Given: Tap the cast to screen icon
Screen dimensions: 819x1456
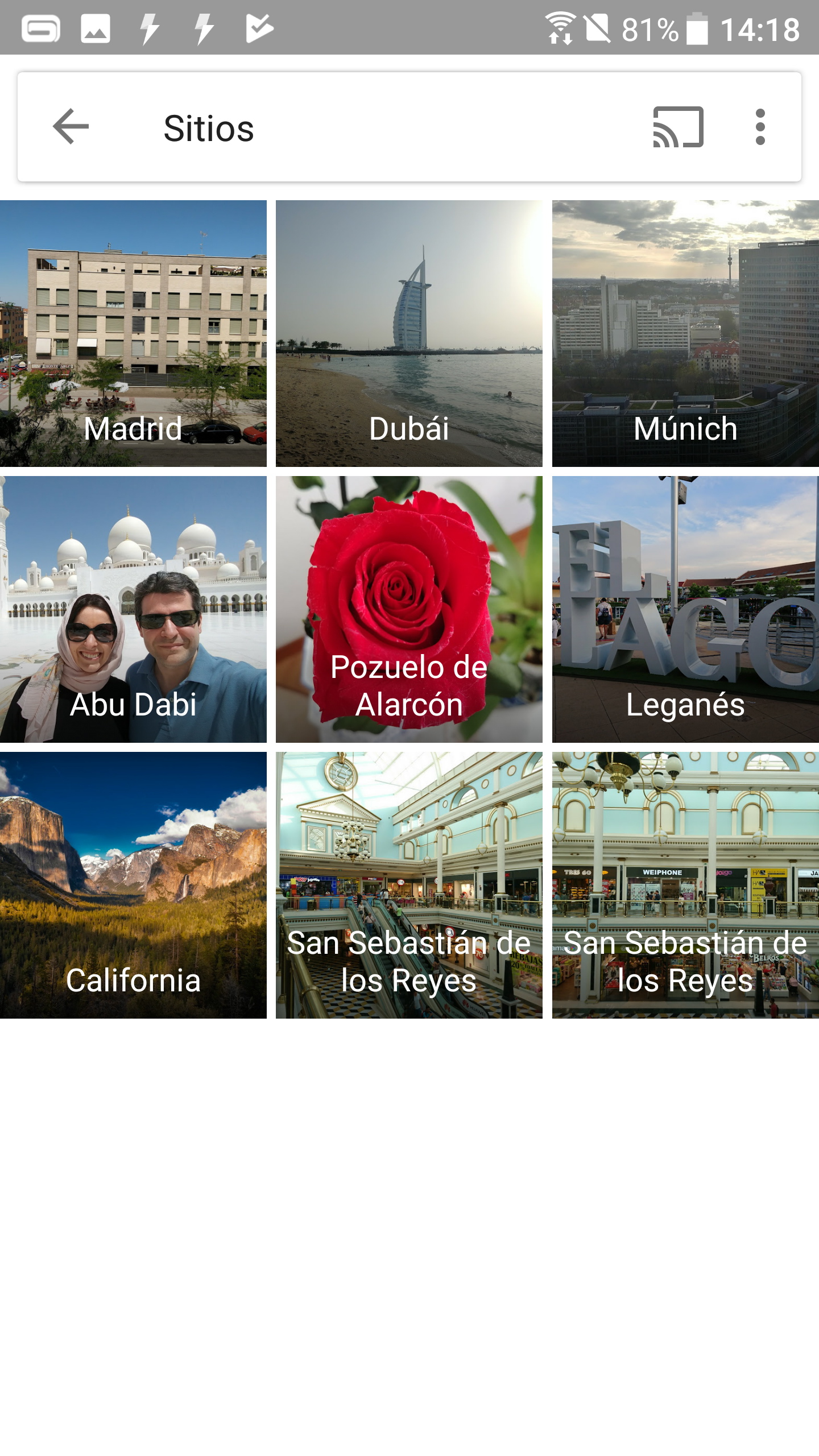Looking at the screenshot, I should [678, 127].
